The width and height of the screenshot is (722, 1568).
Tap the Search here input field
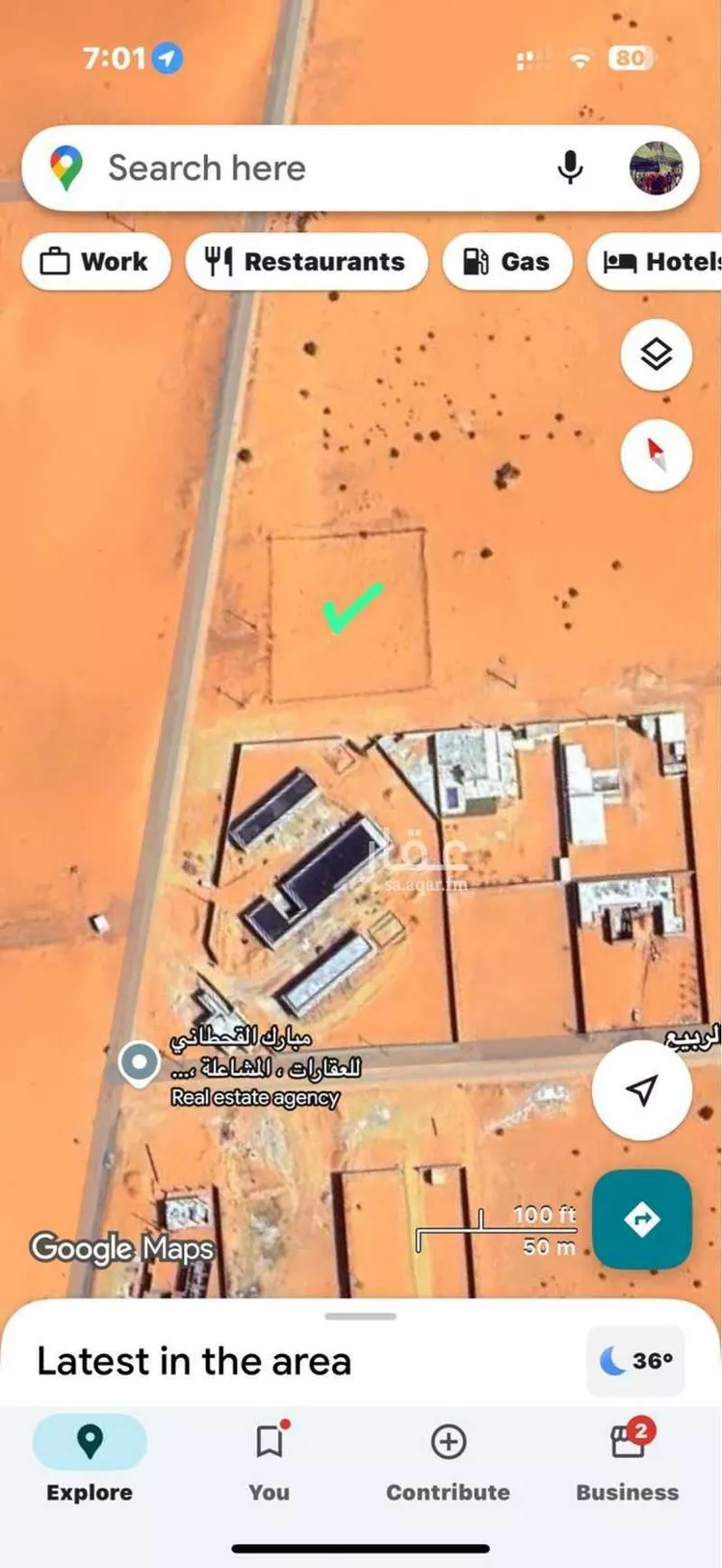[289, 168]
